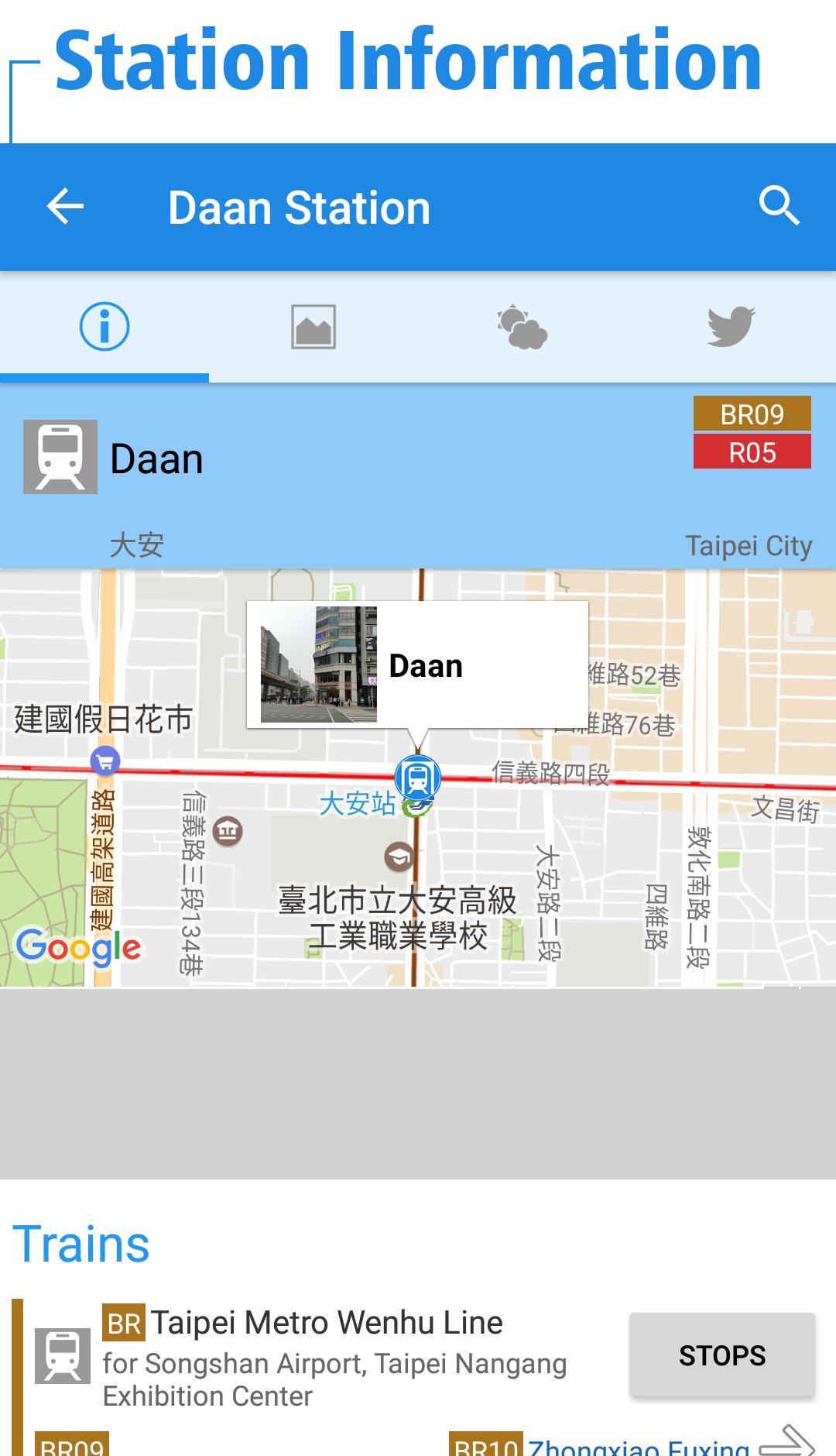The width and height of the screenshot is (836, 1456).
Task: Select the BR09 line badge
Action: (x=752, y=415)
